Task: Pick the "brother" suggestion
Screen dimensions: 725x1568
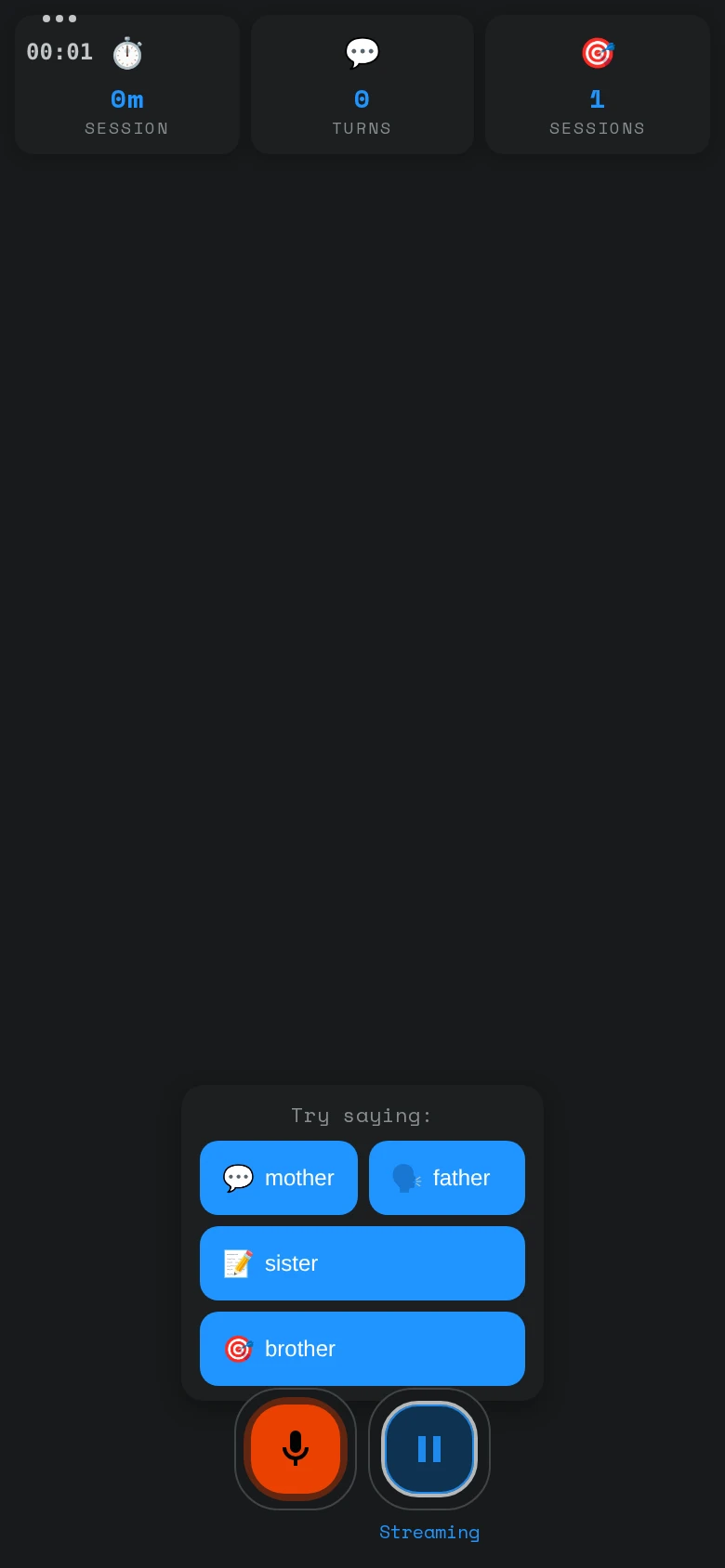Action: pyautogui.click(x=362, y=1349)
